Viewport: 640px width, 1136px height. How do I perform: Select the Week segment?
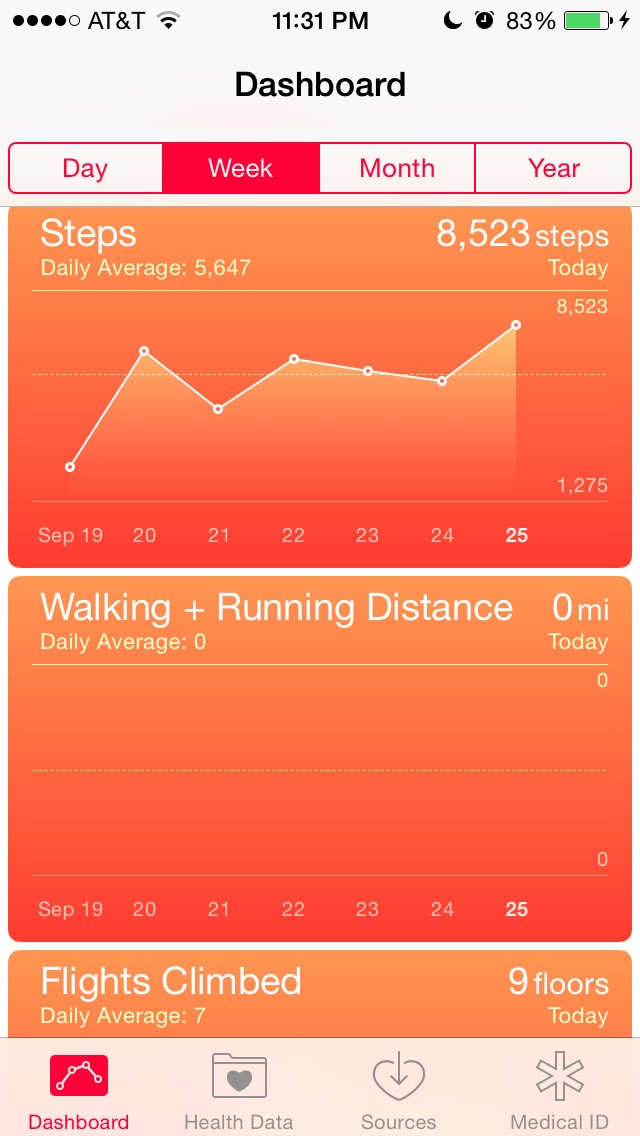click(x=241, y=168)
